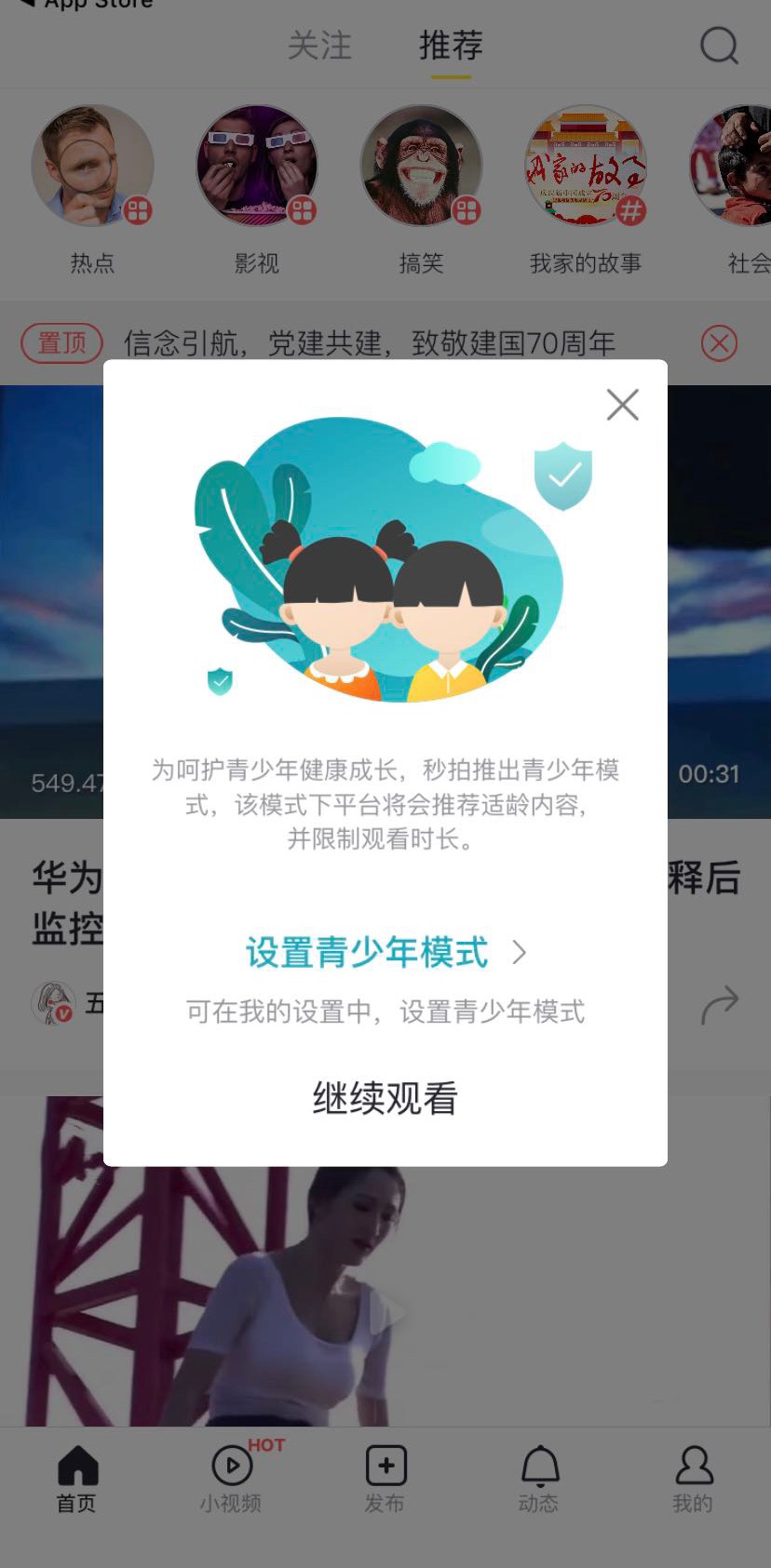Open the search icon
The image size is (771, 1568).
point(719,45)
